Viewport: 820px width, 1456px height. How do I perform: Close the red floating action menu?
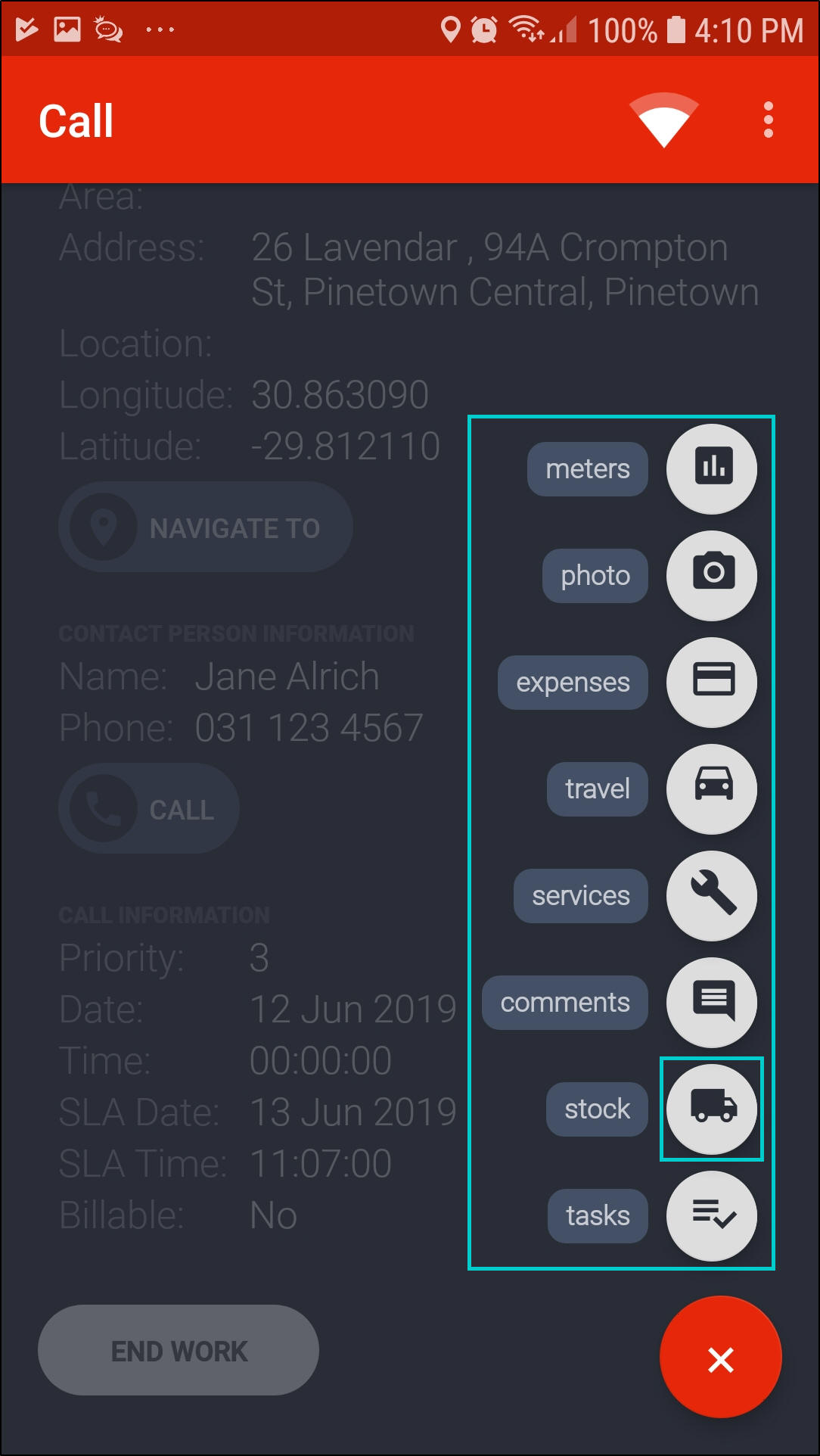[720, 1359]
